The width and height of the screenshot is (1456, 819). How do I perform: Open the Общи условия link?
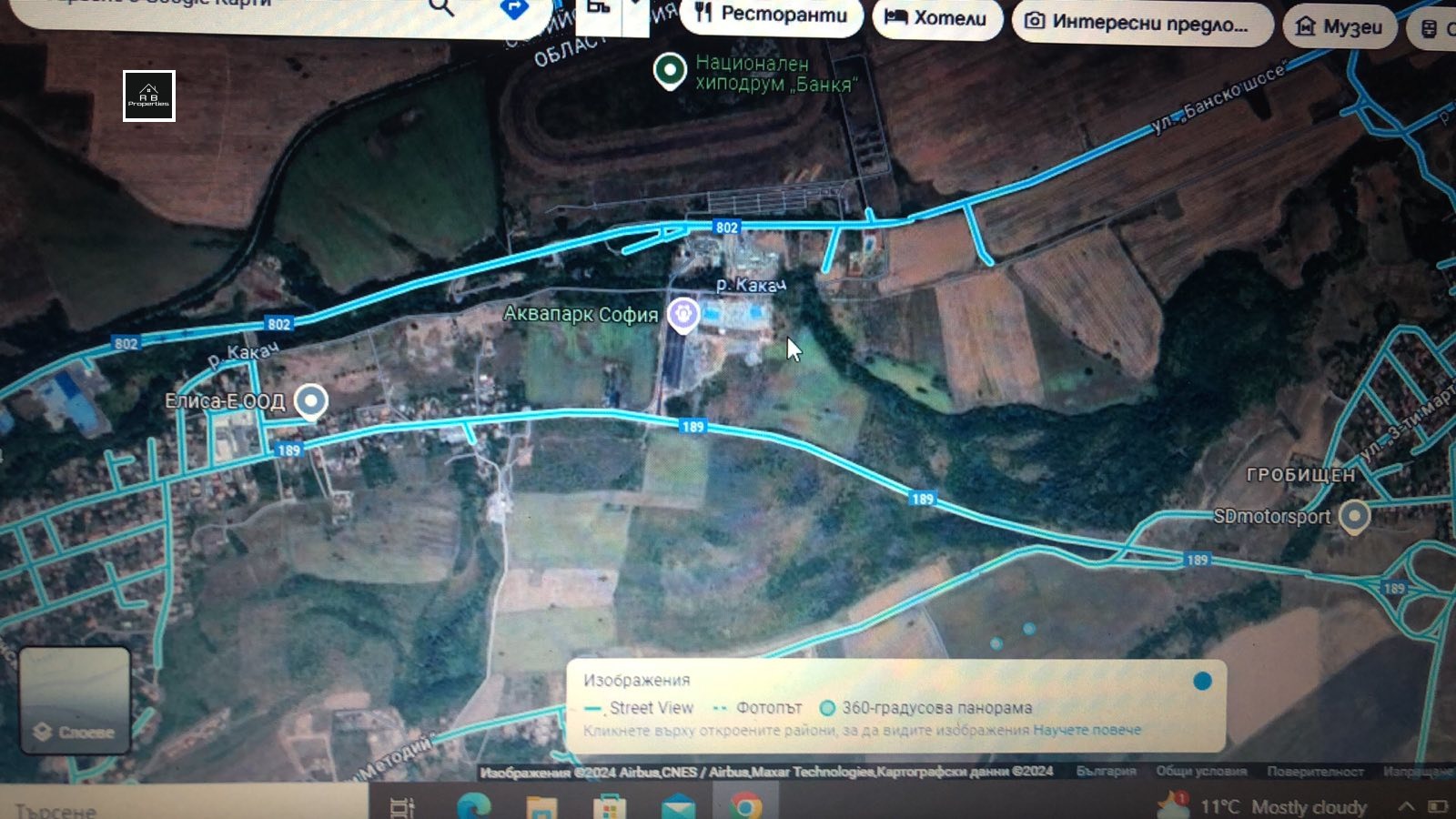pyautogui.click(x=1201, y=771)
